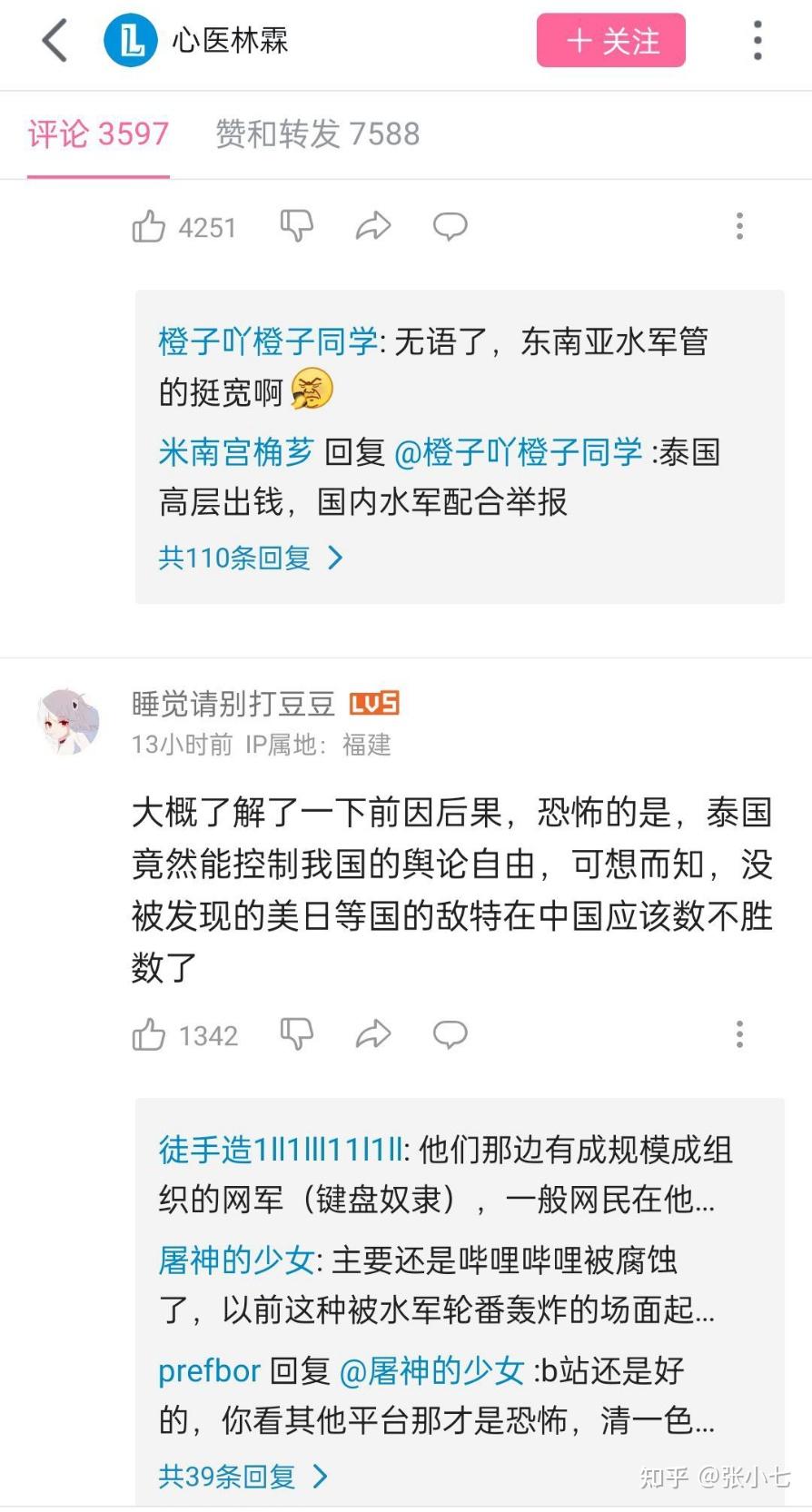Viewport: 812px width, 1512px height.
Task: Expand all 共110条回复 replies
Action: pyautogui.click(x=250, y=558)
